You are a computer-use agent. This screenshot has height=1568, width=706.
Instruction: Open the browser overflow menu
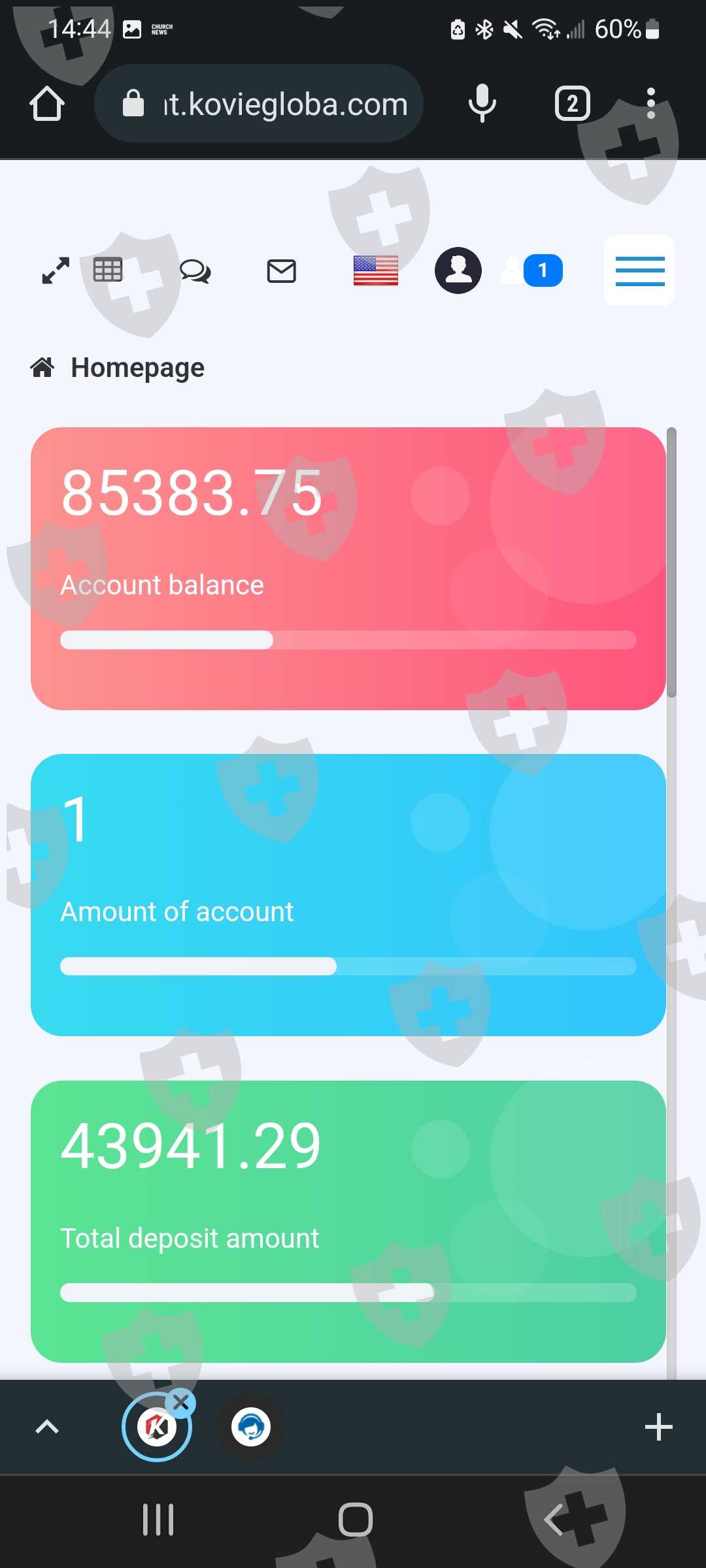click(650, 103)
